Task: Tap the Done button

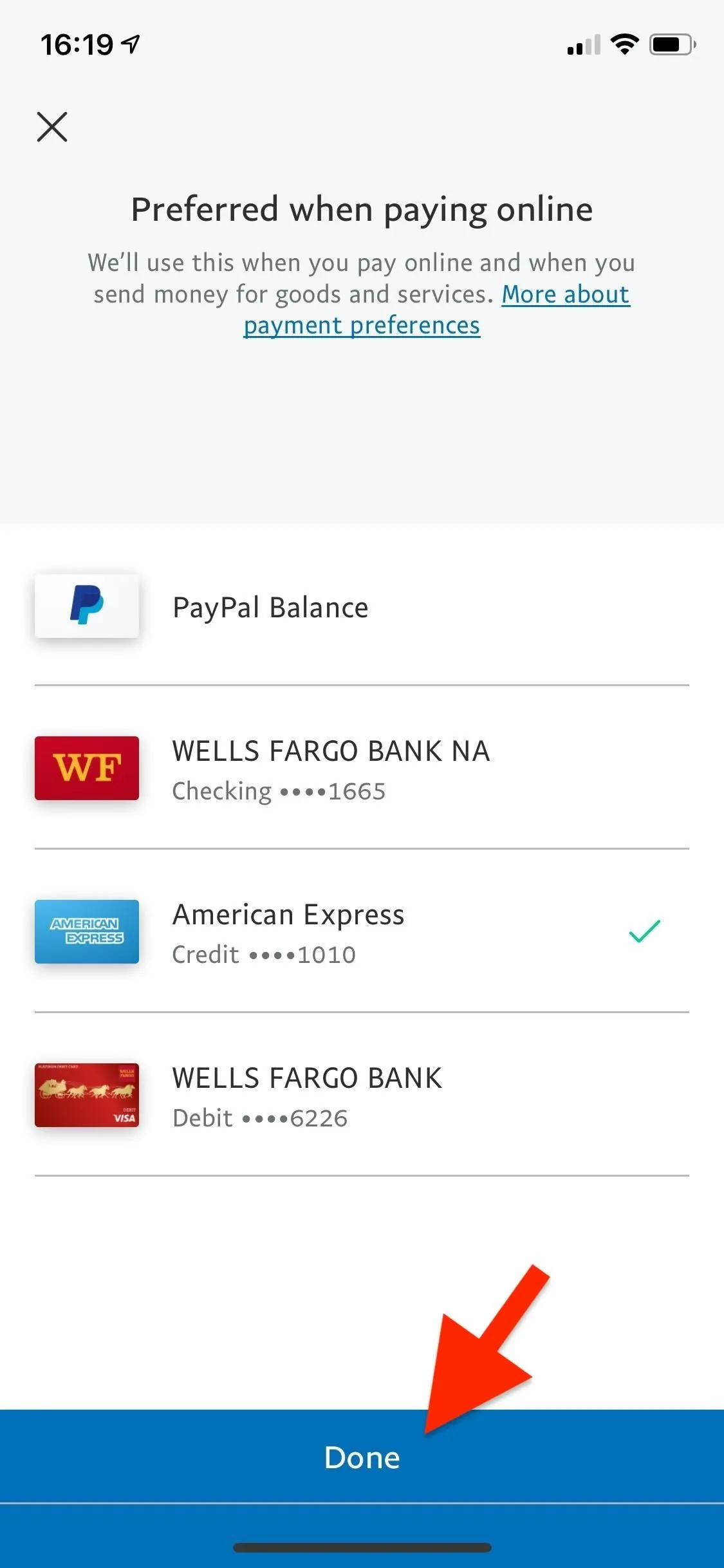Action: 362,1457
